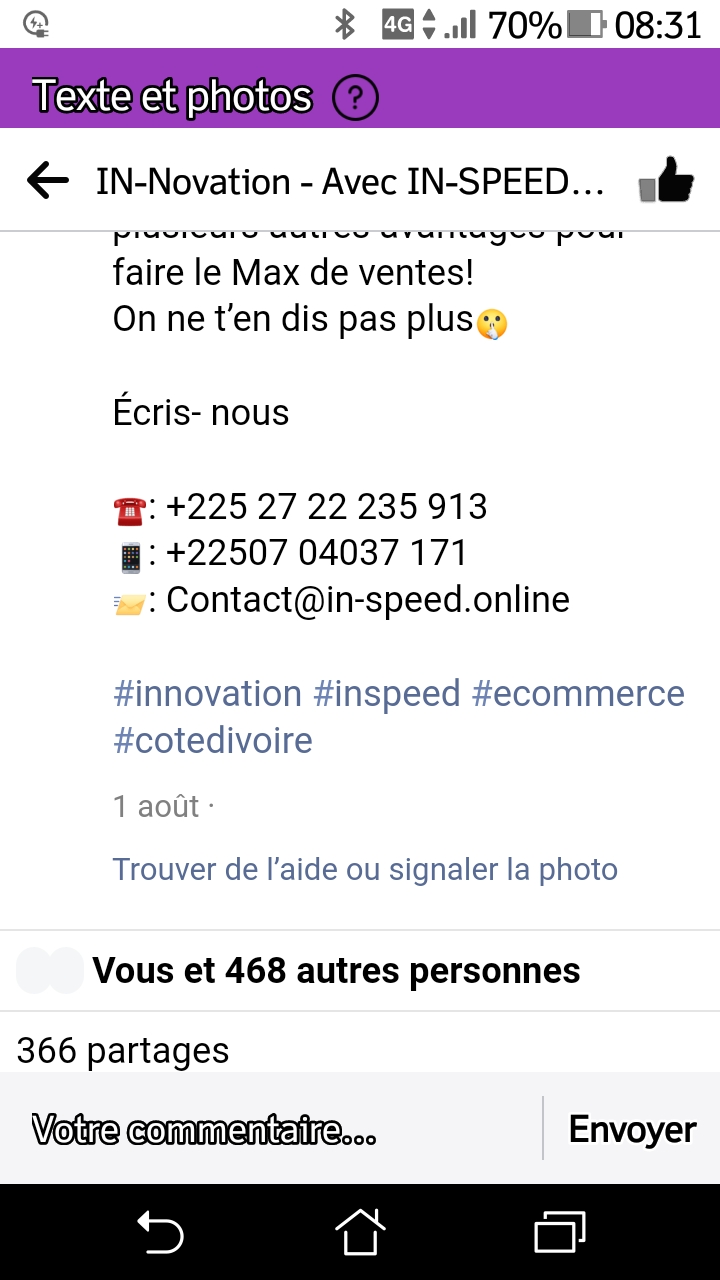This screenshot has height=1280, width=720.
Task: Open the #inspeed hashtag
Action: (x=387, y=693)
